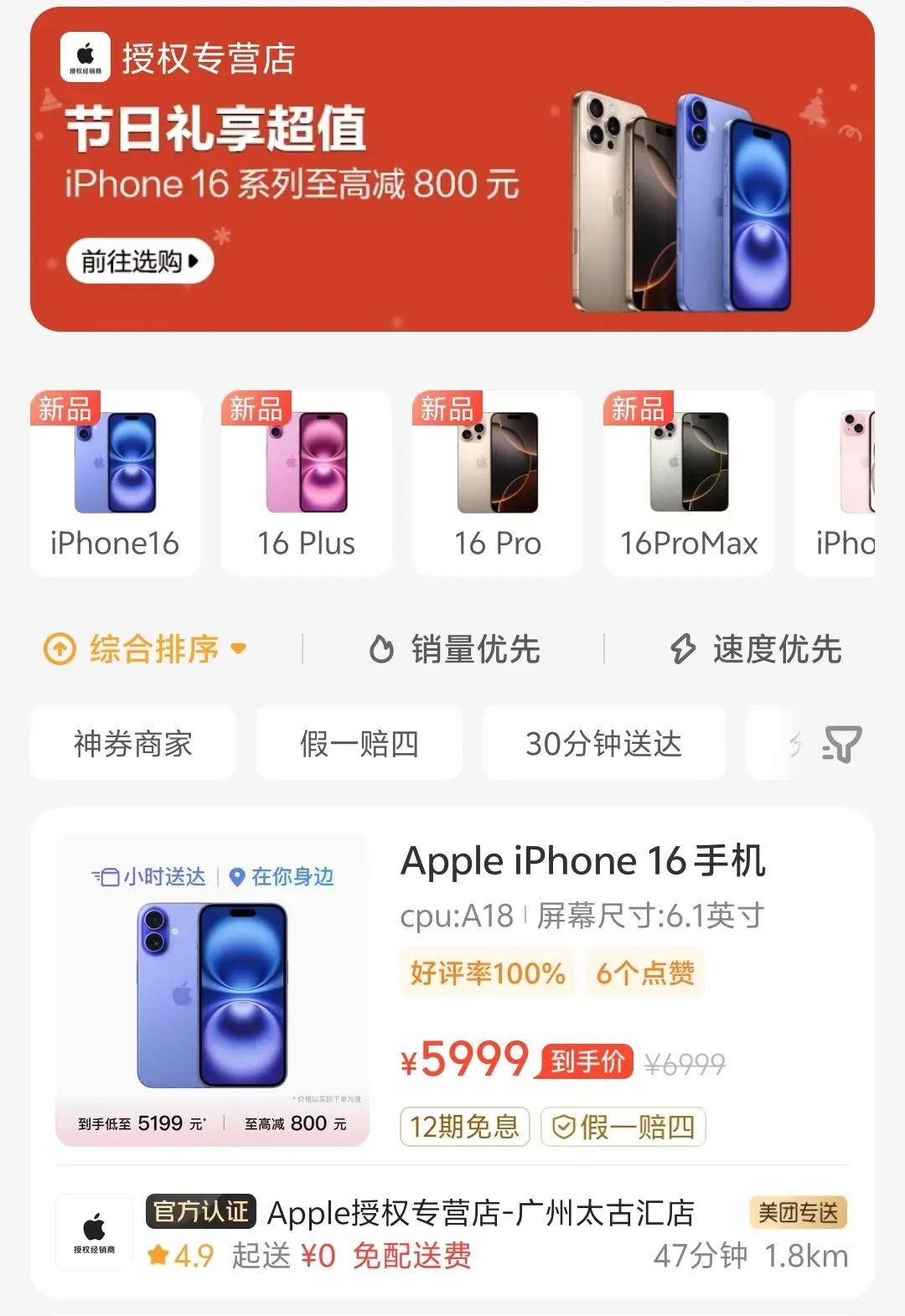Screen dimensions: 905x1316
Task: Switch to 速度优先 sorting
Action: click(757, 649)
